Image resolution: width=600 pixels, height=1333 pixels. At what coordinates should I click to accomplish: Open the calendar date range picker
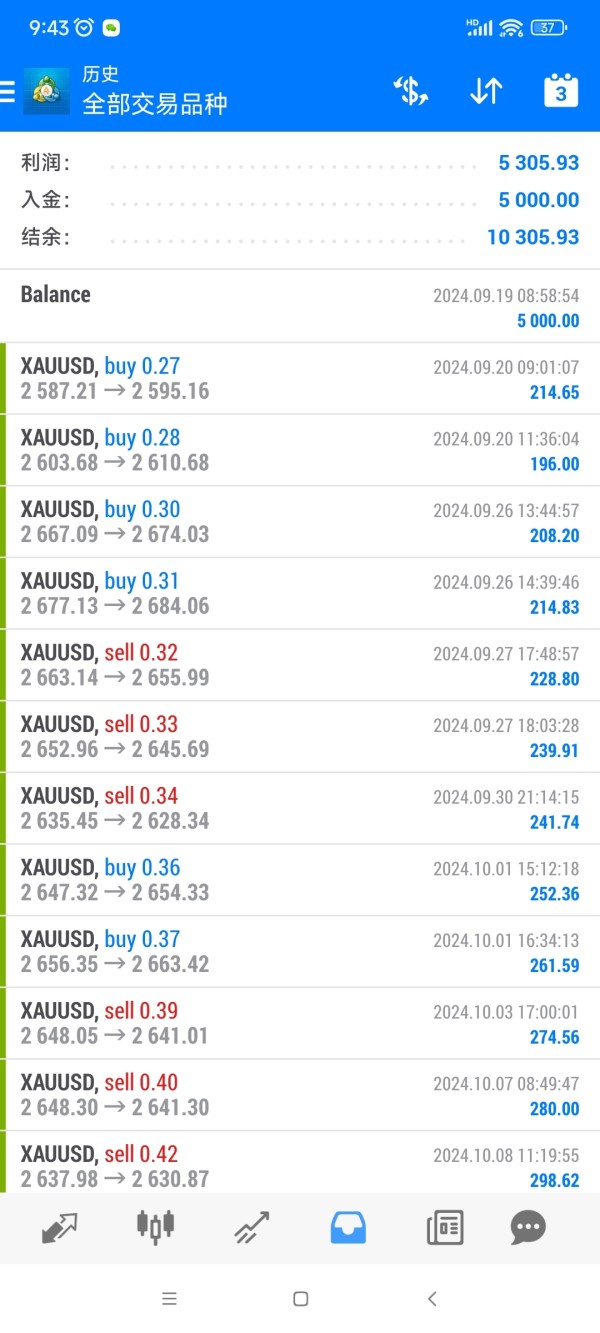pos(561,91)
